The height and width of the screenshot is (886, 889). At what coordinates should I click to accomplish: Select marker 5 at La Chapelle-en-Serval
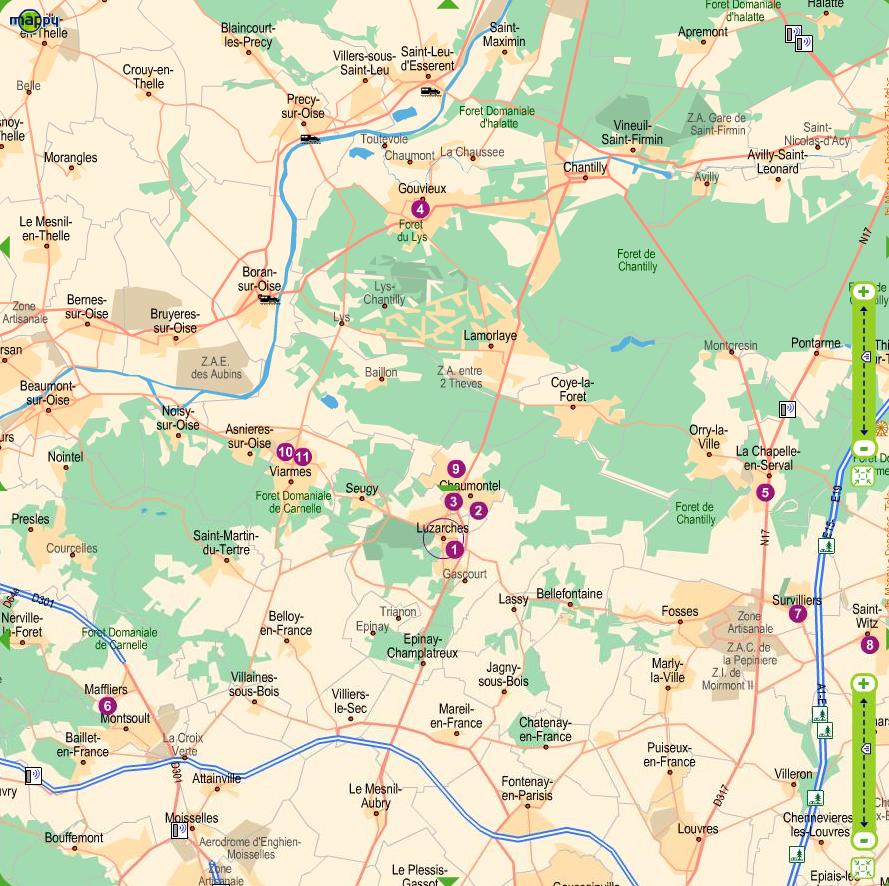tap(766, 492)
